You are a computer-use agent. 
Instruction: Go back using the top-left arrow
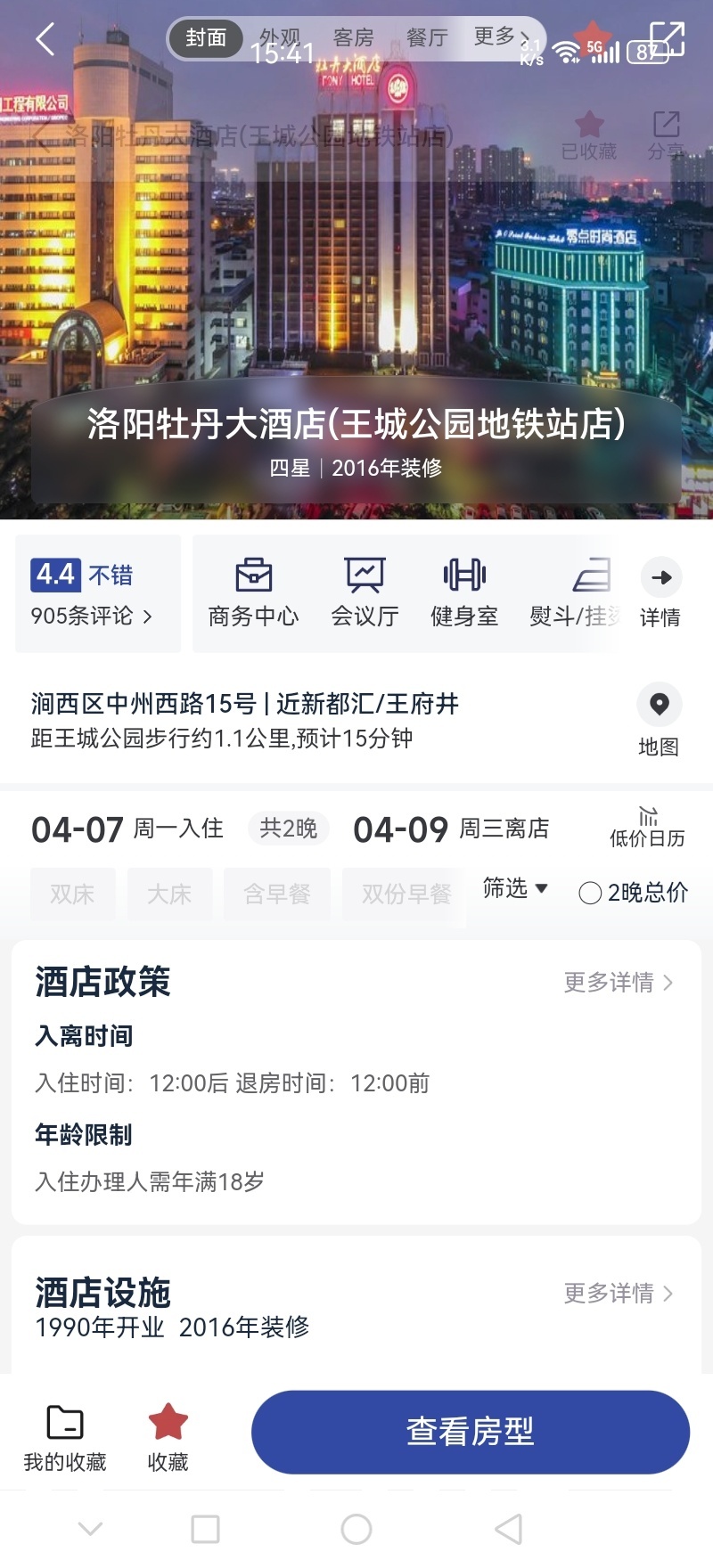coord(45,39)
